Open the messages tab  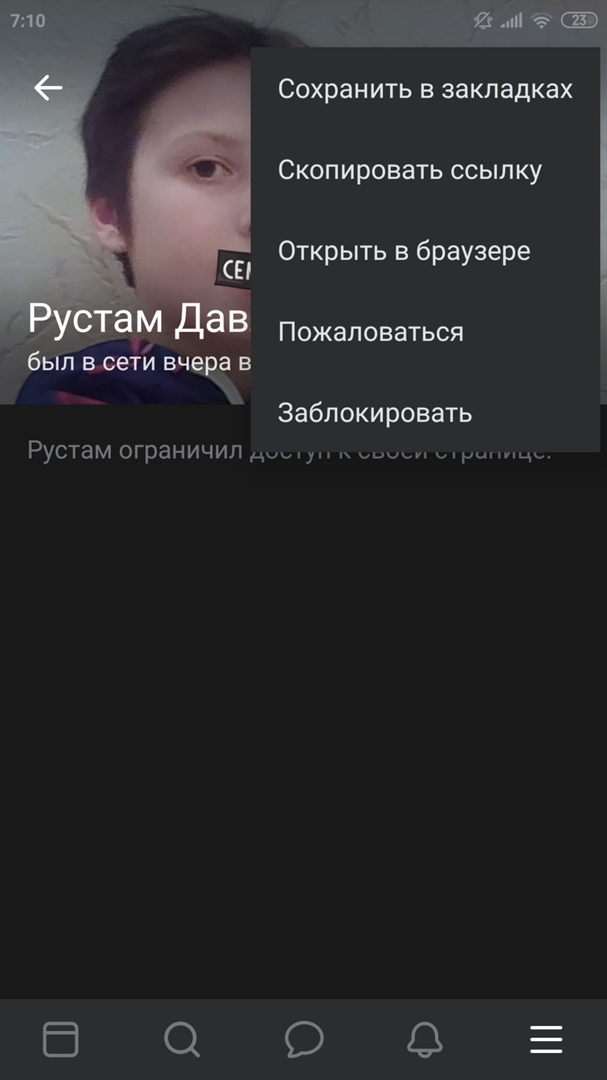click(x=304, y=1040)
